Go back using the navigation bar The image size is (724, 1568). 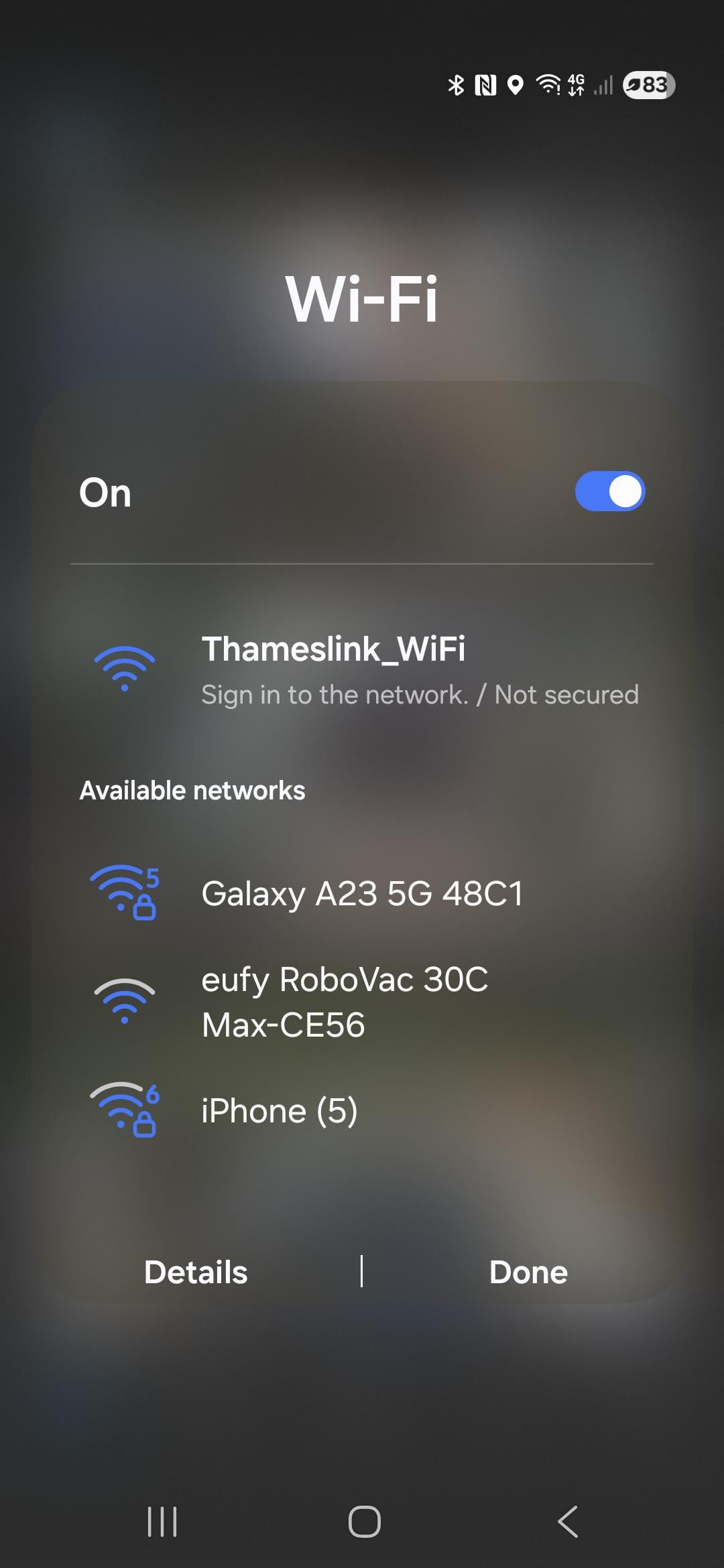tap(568, 1521)
